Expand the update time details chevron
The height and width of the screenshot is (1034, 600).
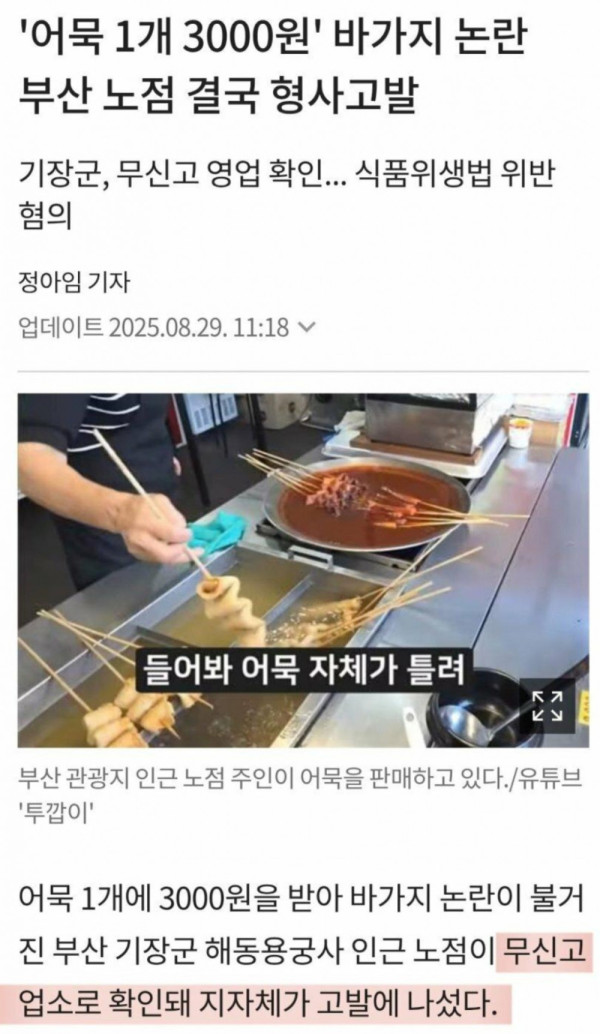308,327
